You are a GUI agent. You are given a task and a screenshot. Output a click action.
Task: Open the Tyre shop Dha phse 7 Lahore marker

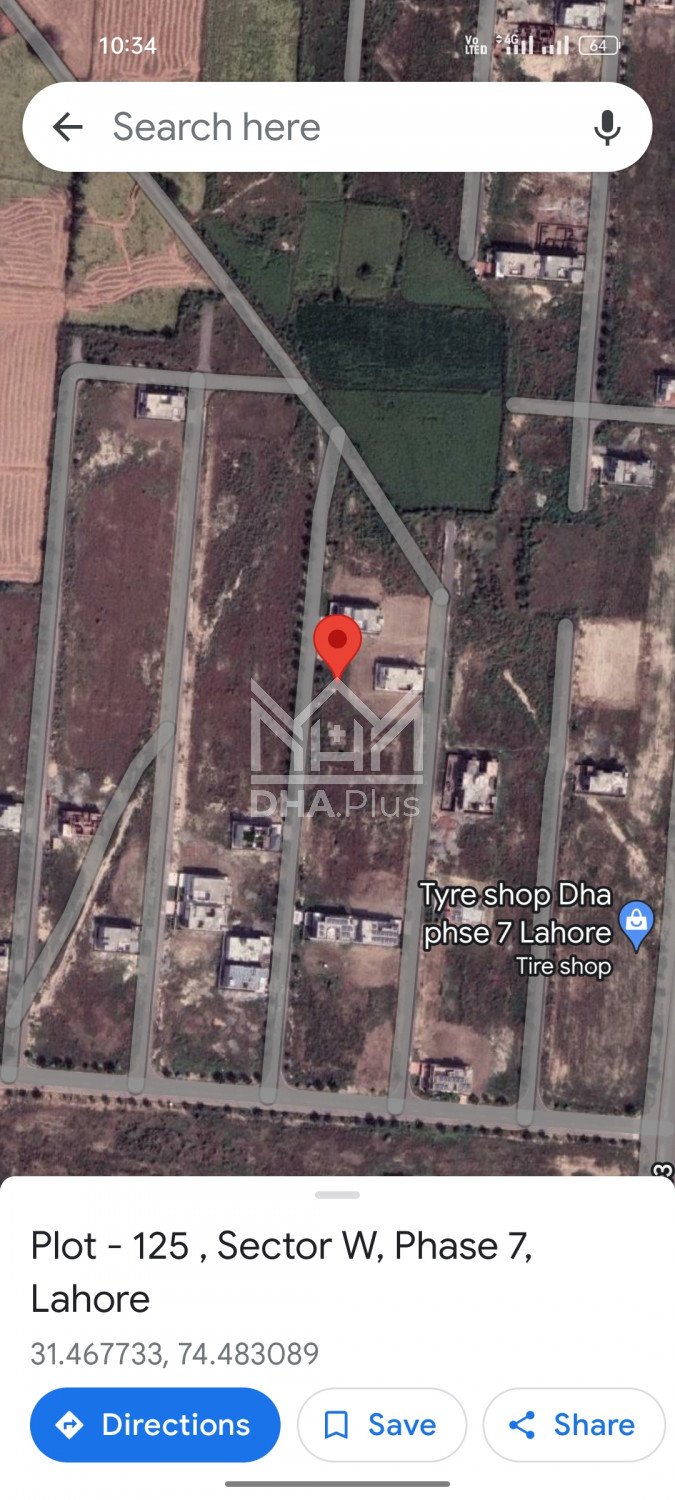click(636, 924)
